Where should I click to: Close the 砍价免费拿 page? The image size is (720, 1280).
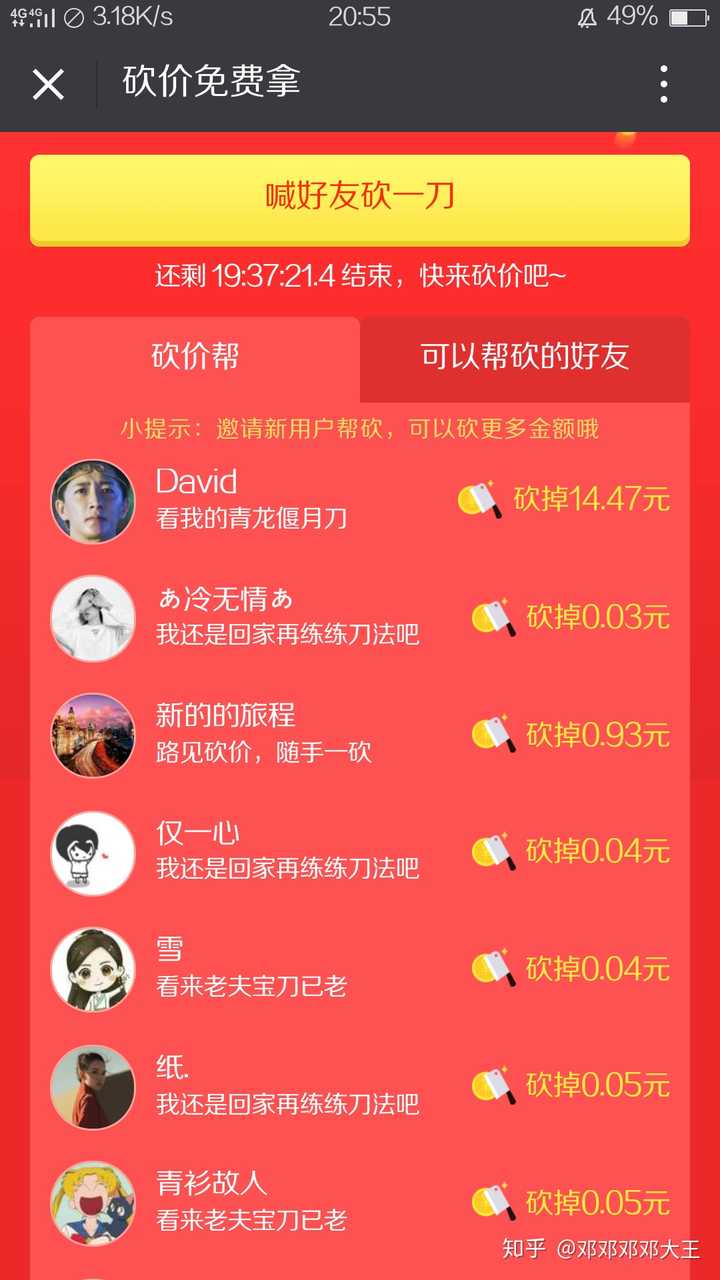click(x=48, y=85)
